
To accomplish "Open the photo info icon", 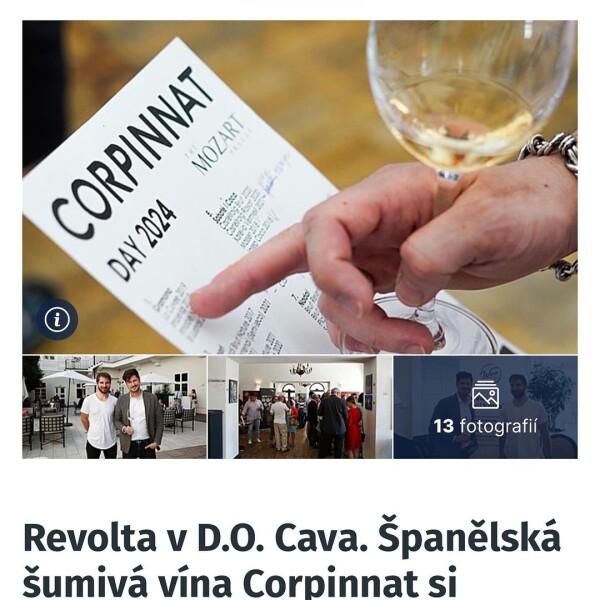I will pyautogui.click(x=57, y=320).
